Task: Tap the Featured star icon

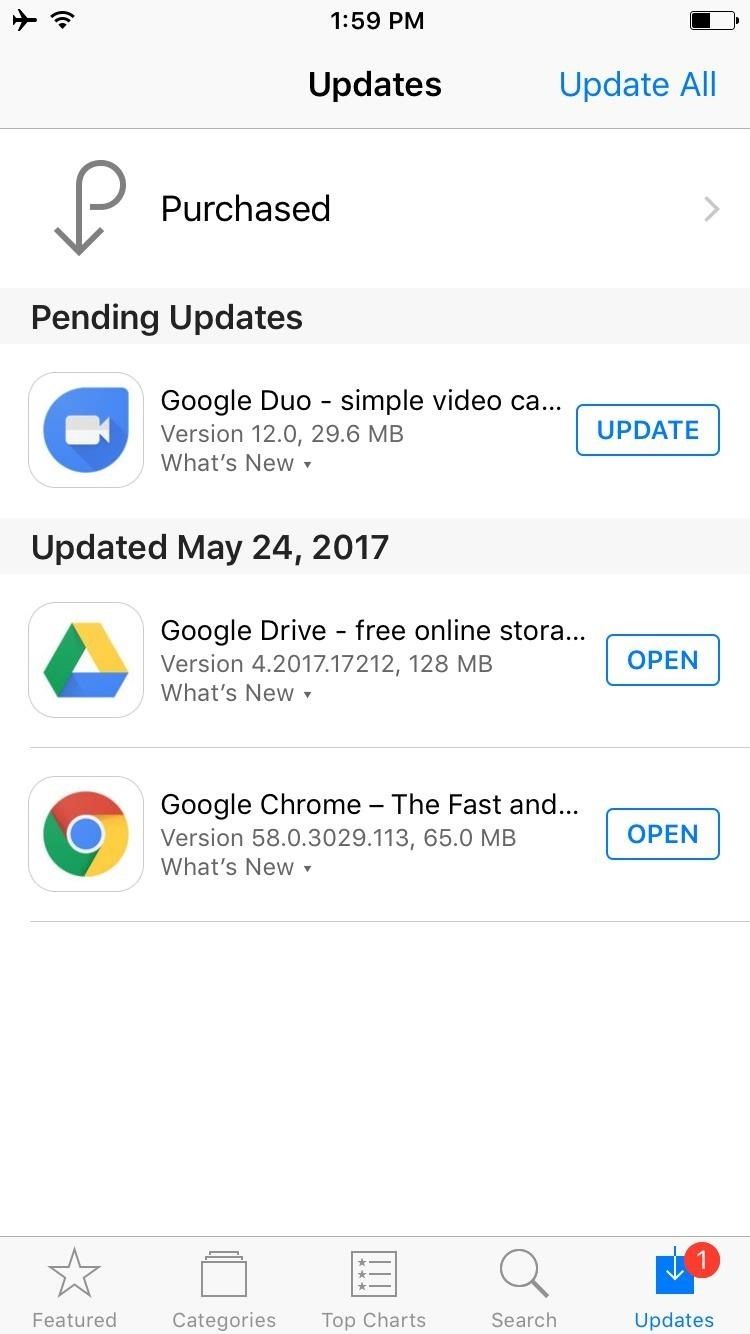Action: 74,1271
